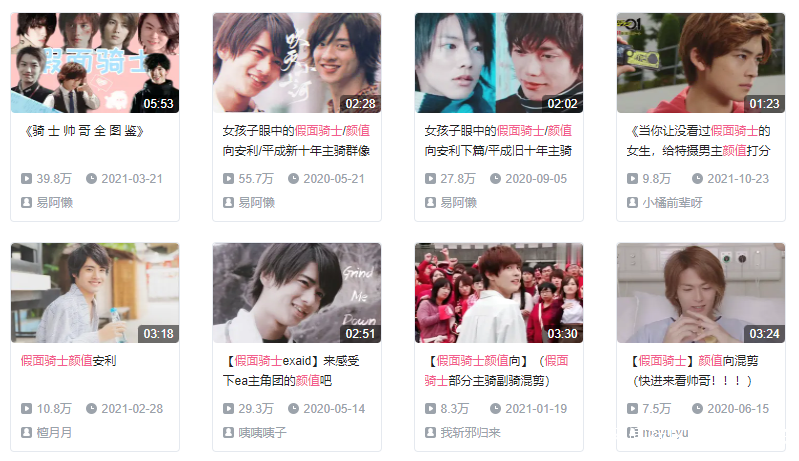This screenshot has width=799, height=461.
Task: Open uploader 小橘前辈呀's profile
Action: tap(672, 202)
